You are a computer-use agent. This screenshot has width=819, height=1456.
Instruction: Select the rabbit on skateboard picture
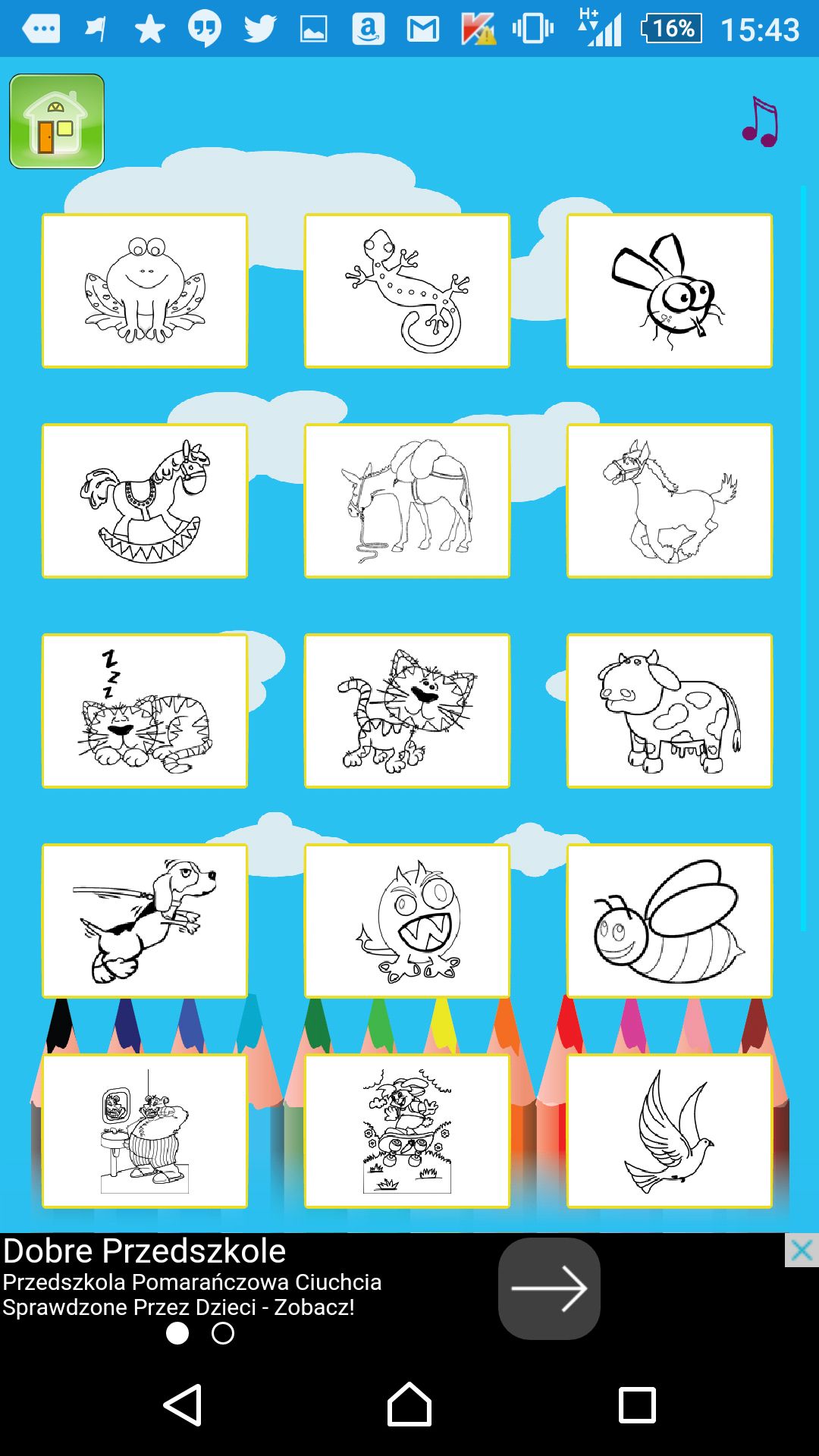coord(407,1131)
